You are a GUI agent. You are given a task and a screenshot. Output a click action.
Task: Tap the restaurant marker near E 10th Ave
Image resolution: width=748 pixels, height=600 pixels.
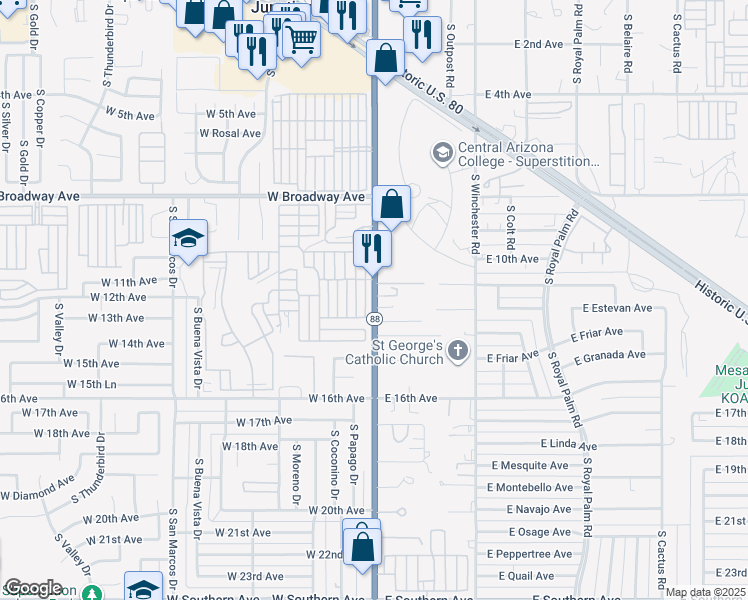coord(373,247)
